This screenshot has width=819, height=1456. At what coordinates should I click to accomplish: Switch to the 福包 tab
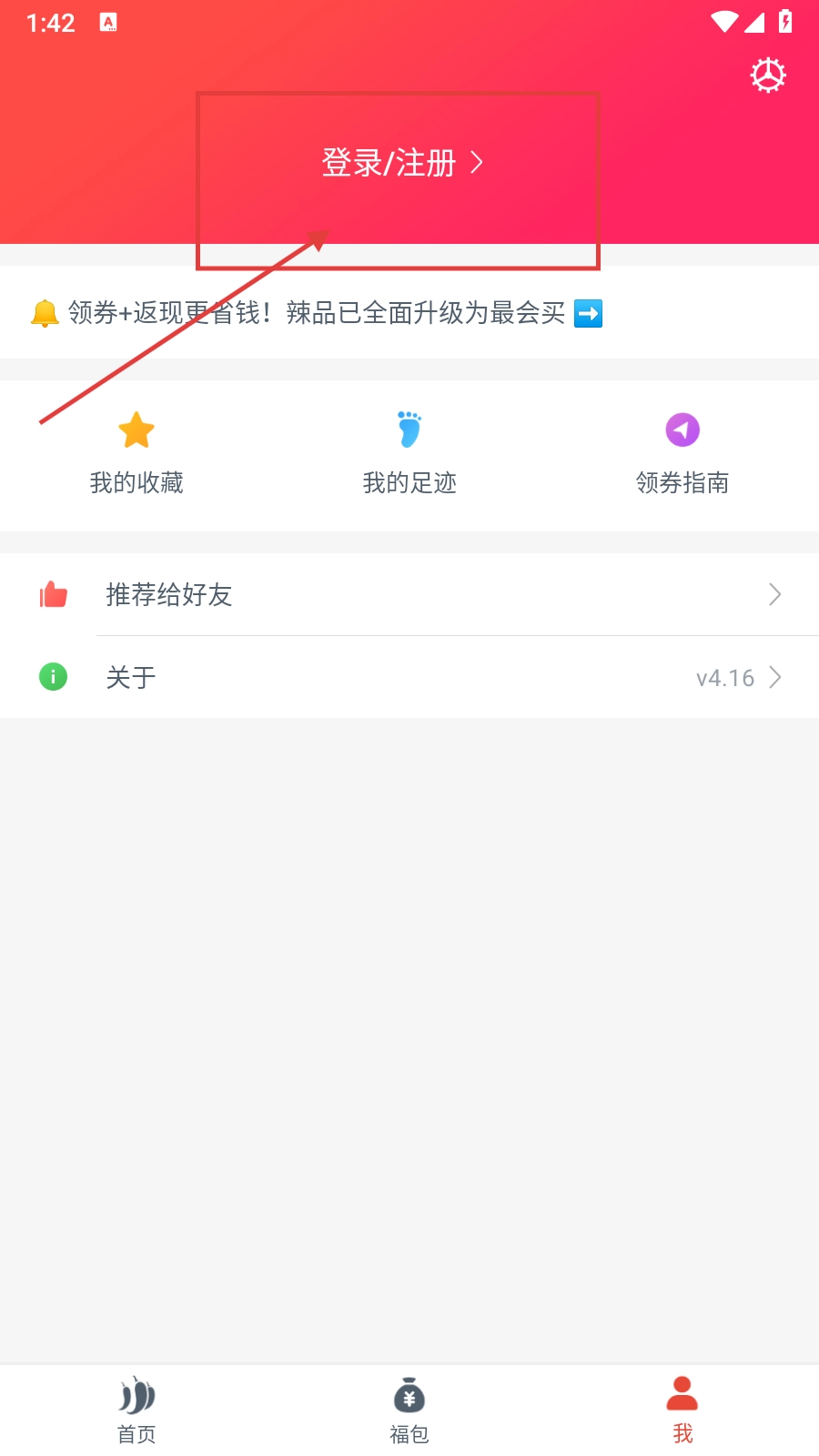click(409, 1410)
